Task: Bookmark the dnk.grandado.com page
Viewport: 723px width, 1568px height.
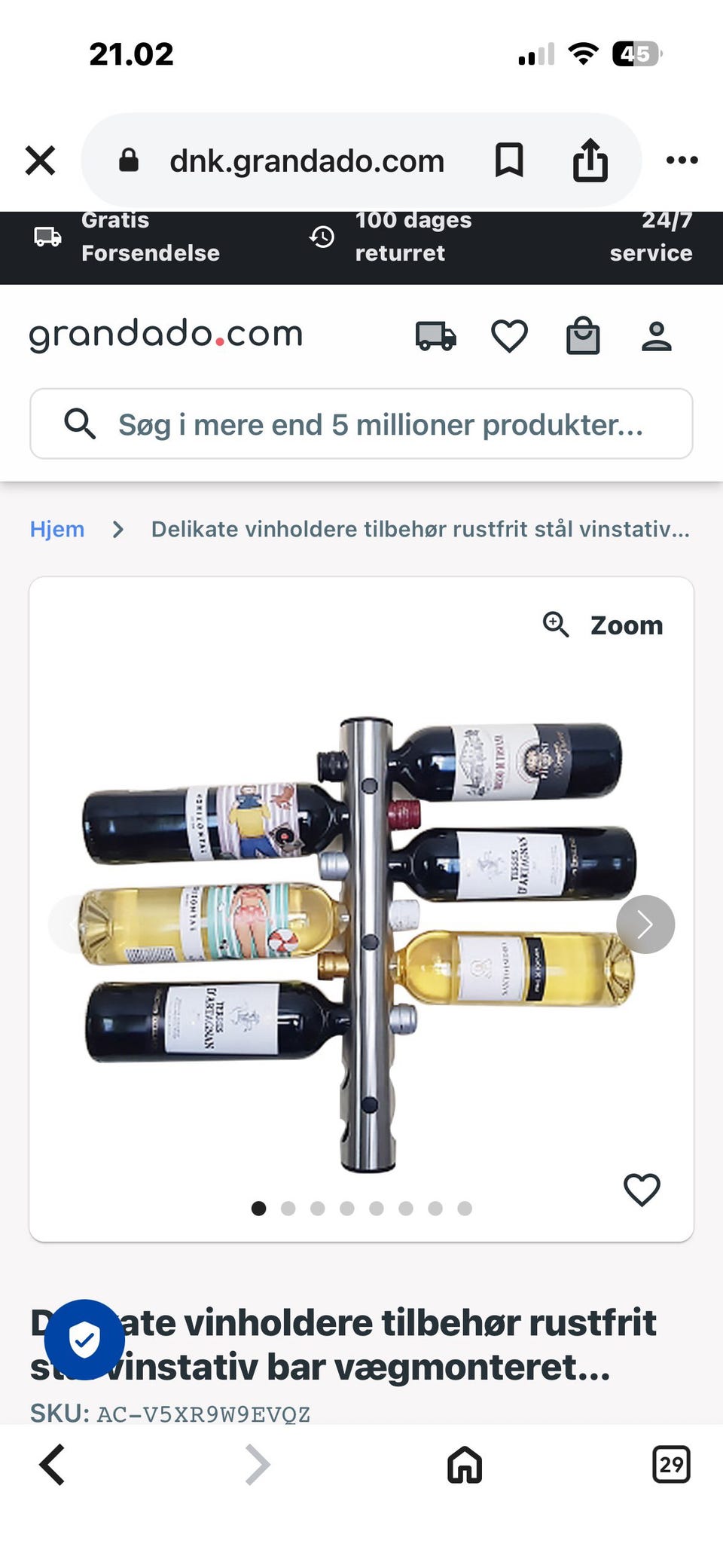Action: [x=509, y=160]
